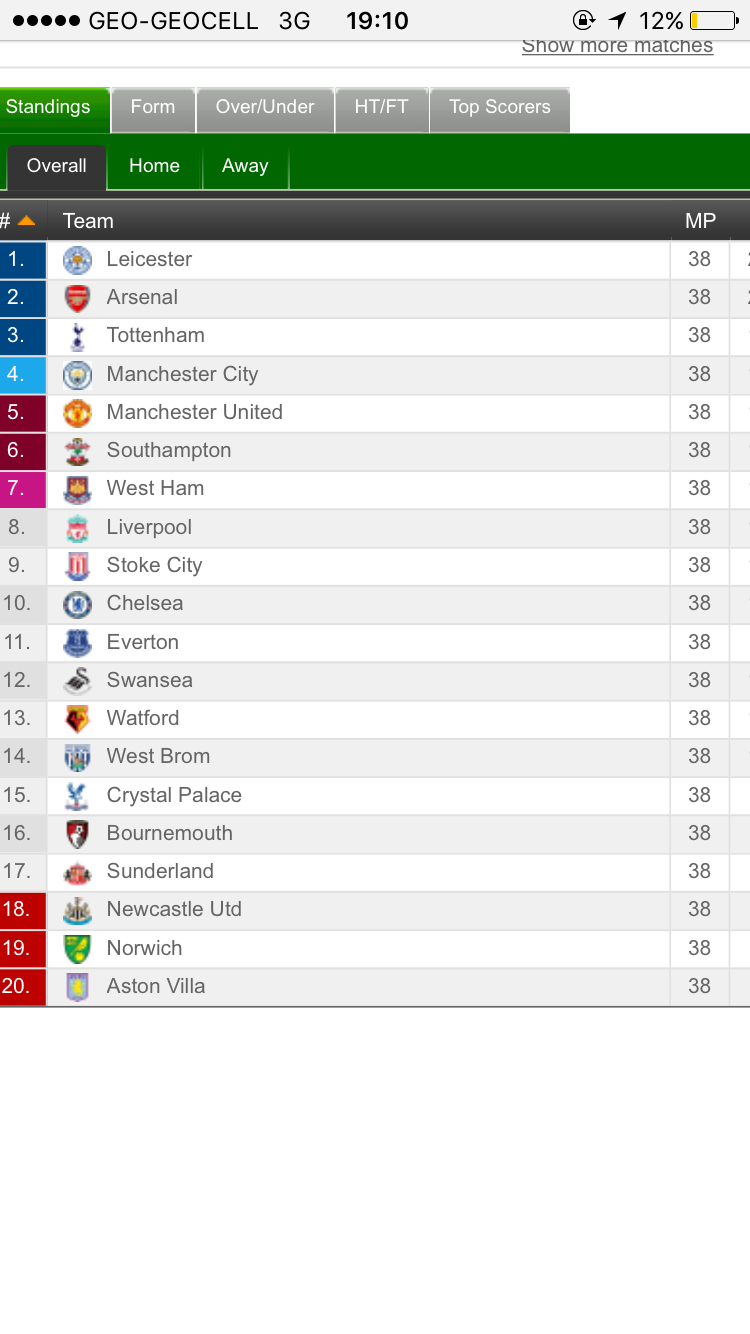This screenshot has width=750, height=1334.
Task: Open Chelsea team row
Action: pos(145,604)
